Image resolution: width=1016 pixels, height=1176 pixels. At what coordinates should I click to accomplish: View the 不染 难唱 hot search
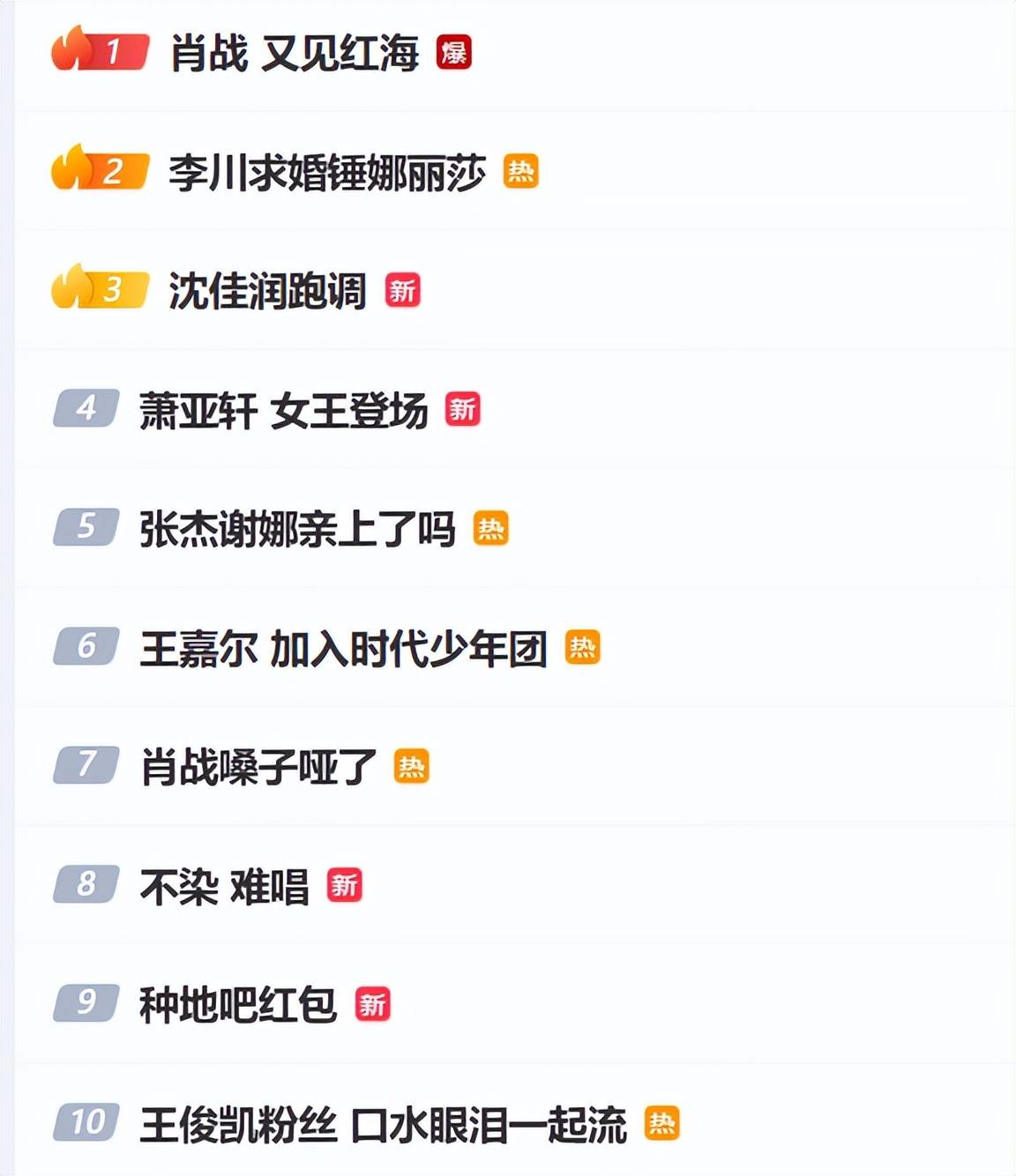pos(224,887)
